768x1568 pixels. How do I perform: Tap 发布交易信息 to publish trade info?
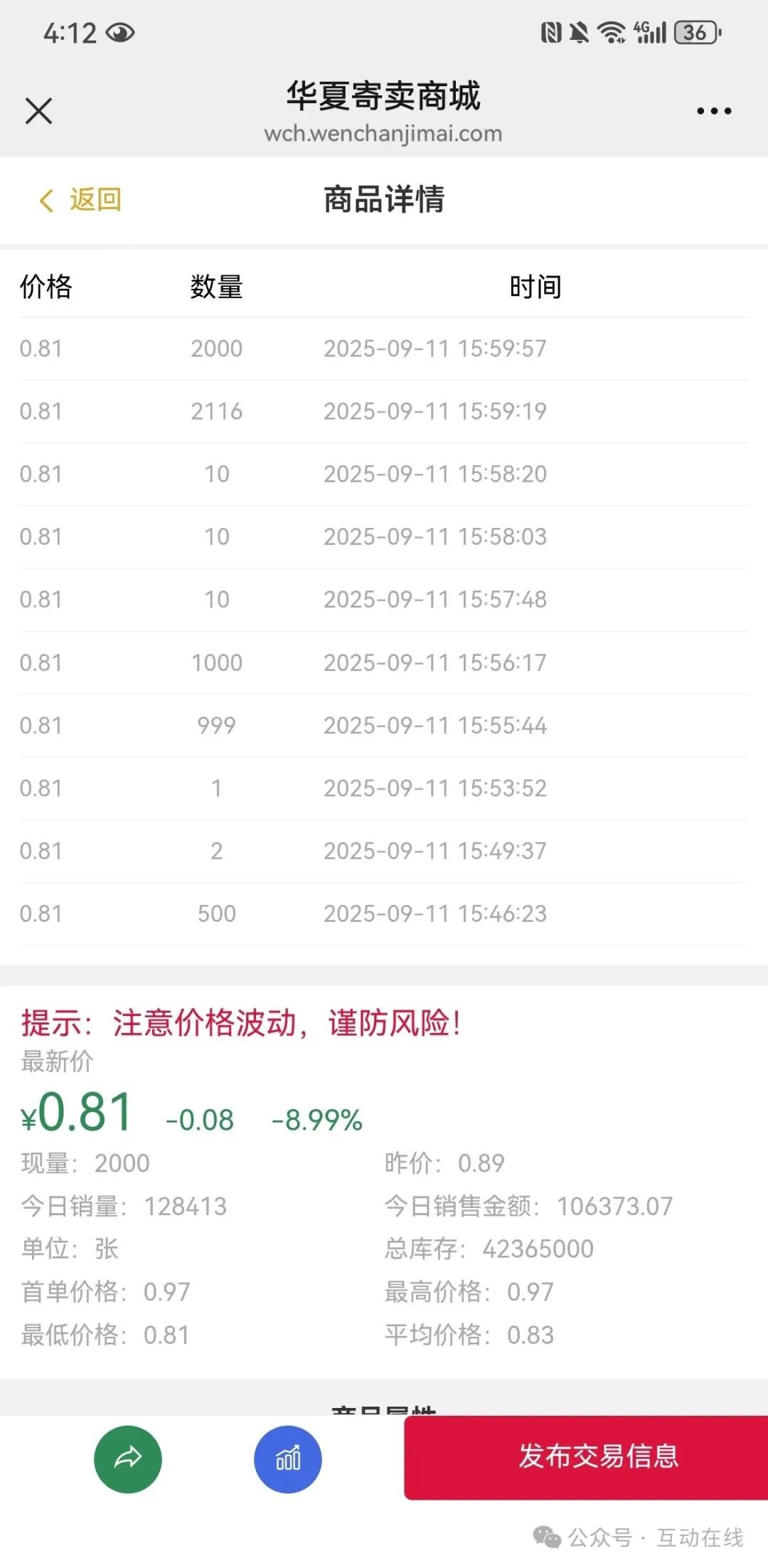586,1457
